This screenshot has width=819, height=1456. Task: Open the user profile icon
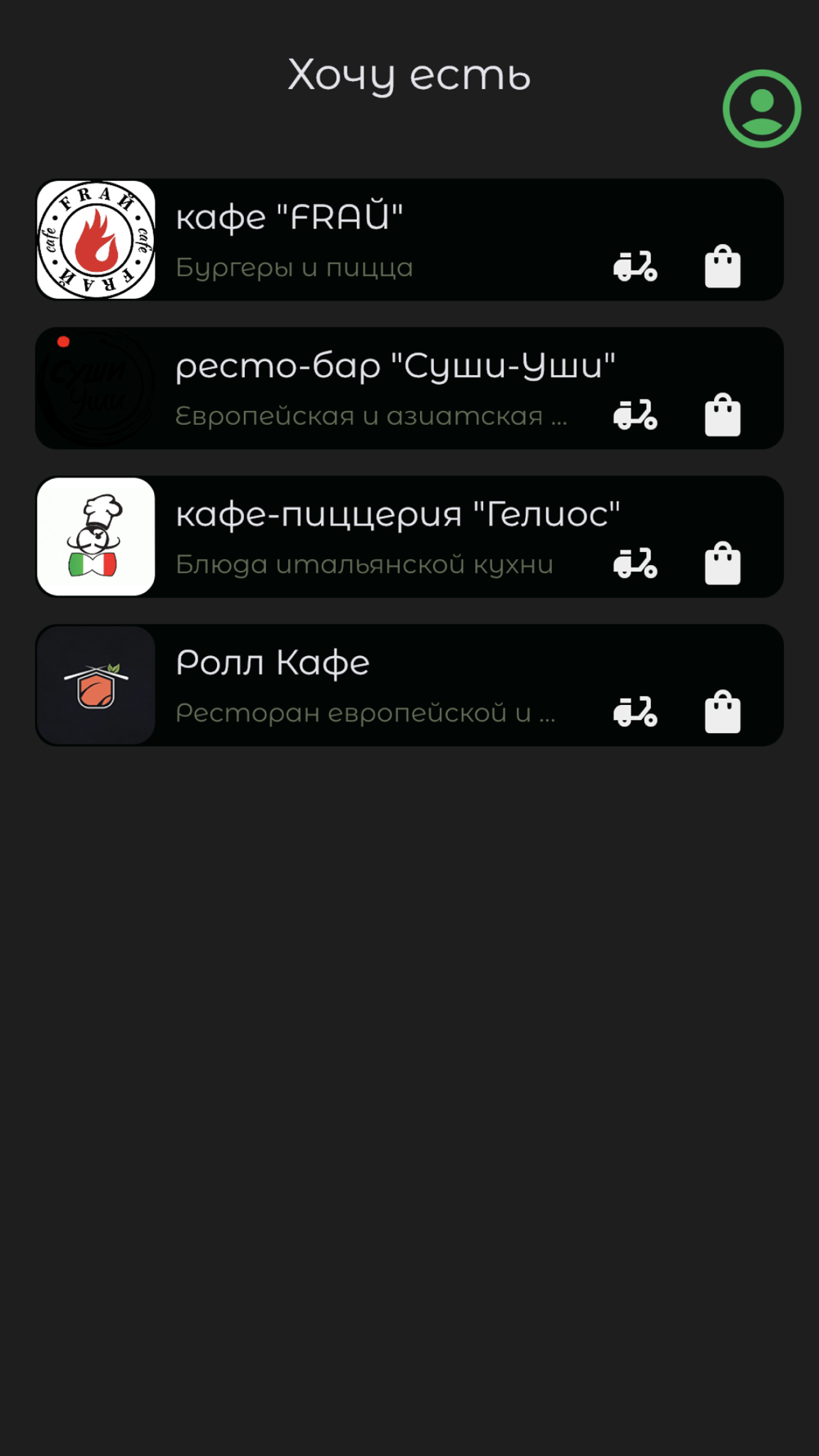pyautogui.click(x=762, y=108)
